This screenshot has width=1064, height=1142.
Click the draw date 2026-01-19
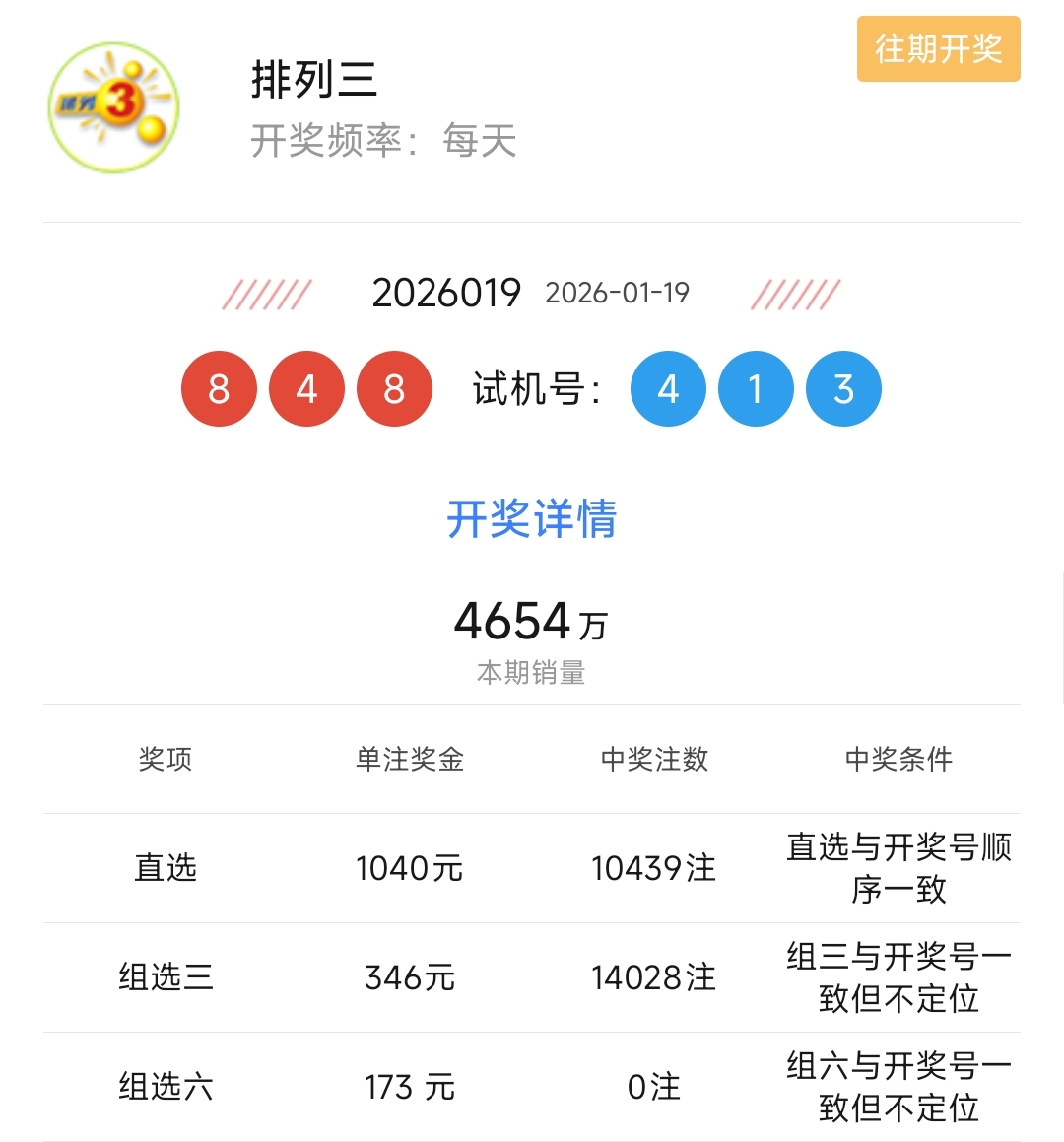pyautogui.click(x=619, y=293)
